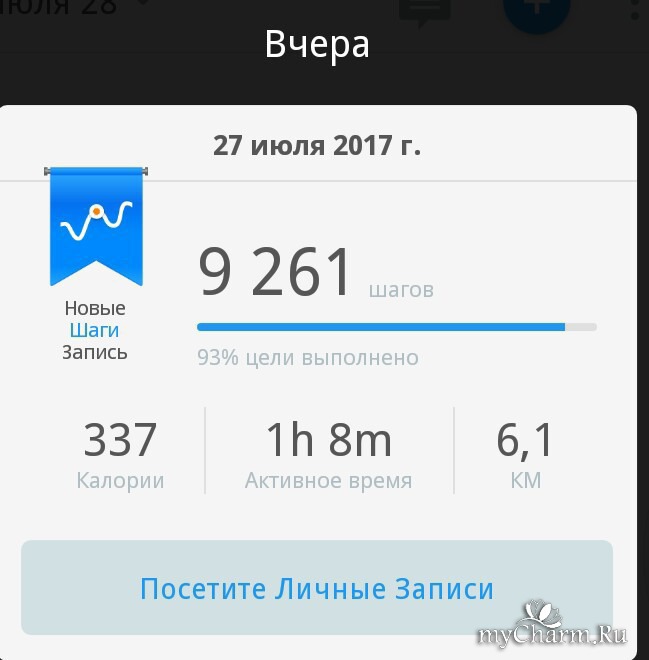Open the Посетите Личные Записи button
This screenshot has height=660, width=649.
(316, 588)
